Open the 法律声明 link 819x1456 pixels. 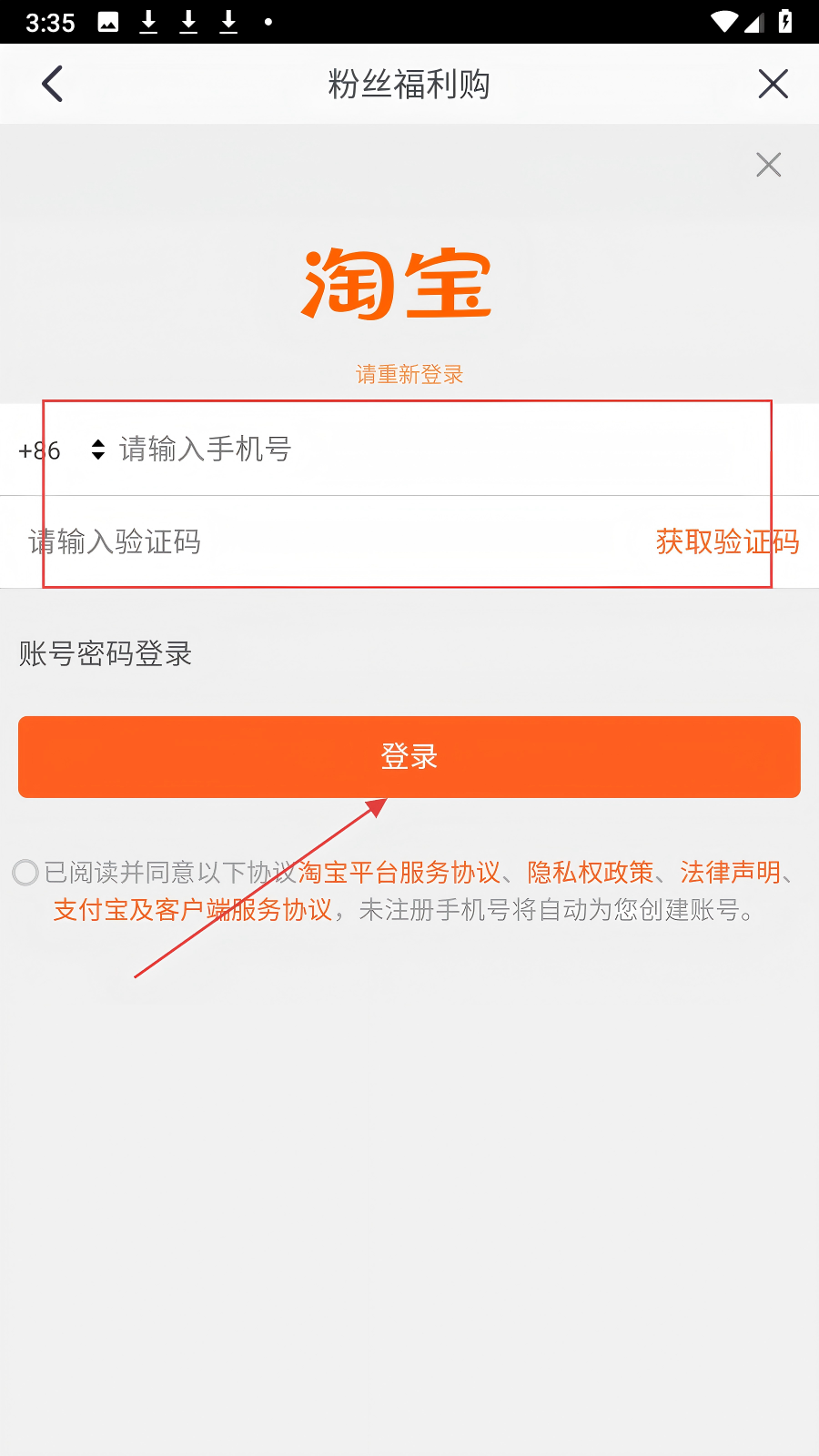[730, 873]
